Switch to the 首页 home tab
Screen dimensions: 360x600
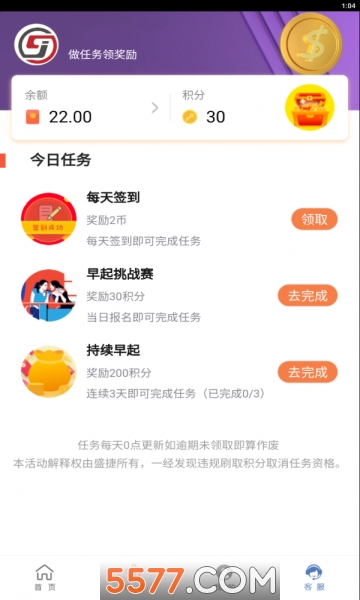45,577
